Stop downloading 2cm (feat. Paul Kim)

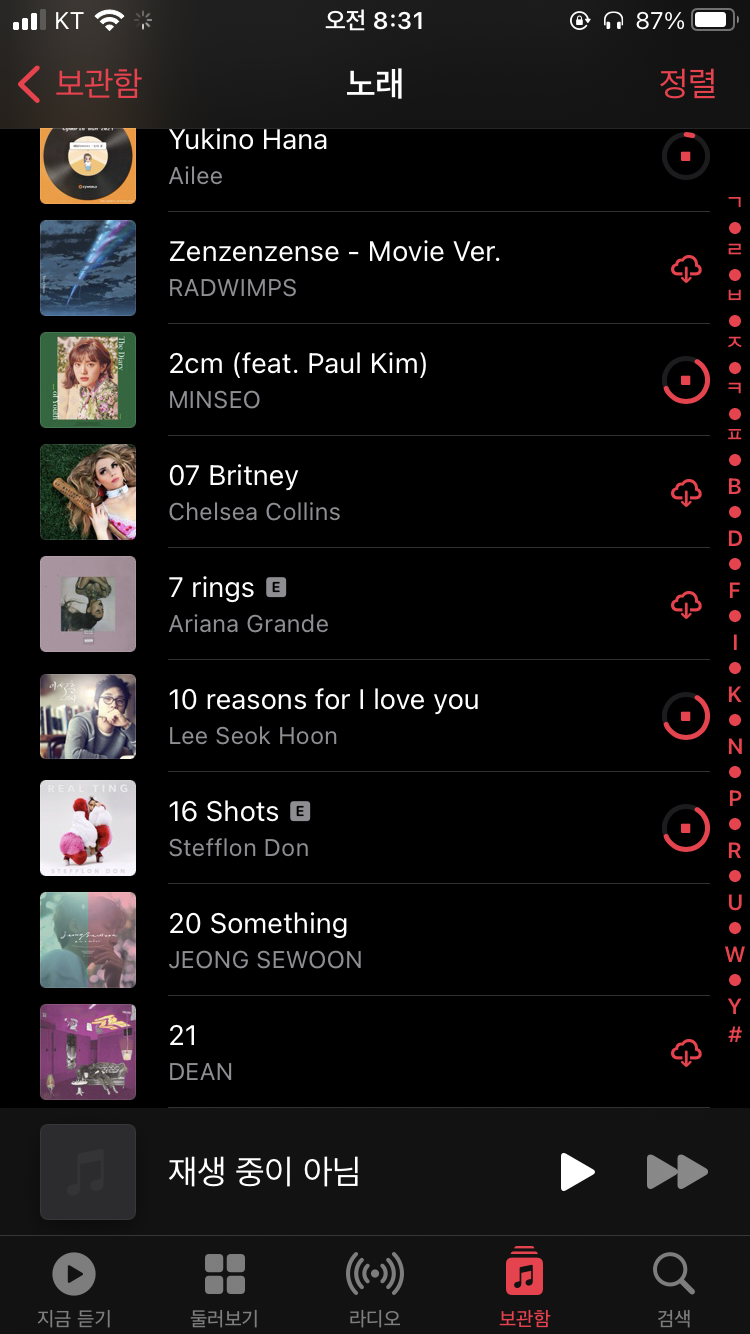point(686,381)
